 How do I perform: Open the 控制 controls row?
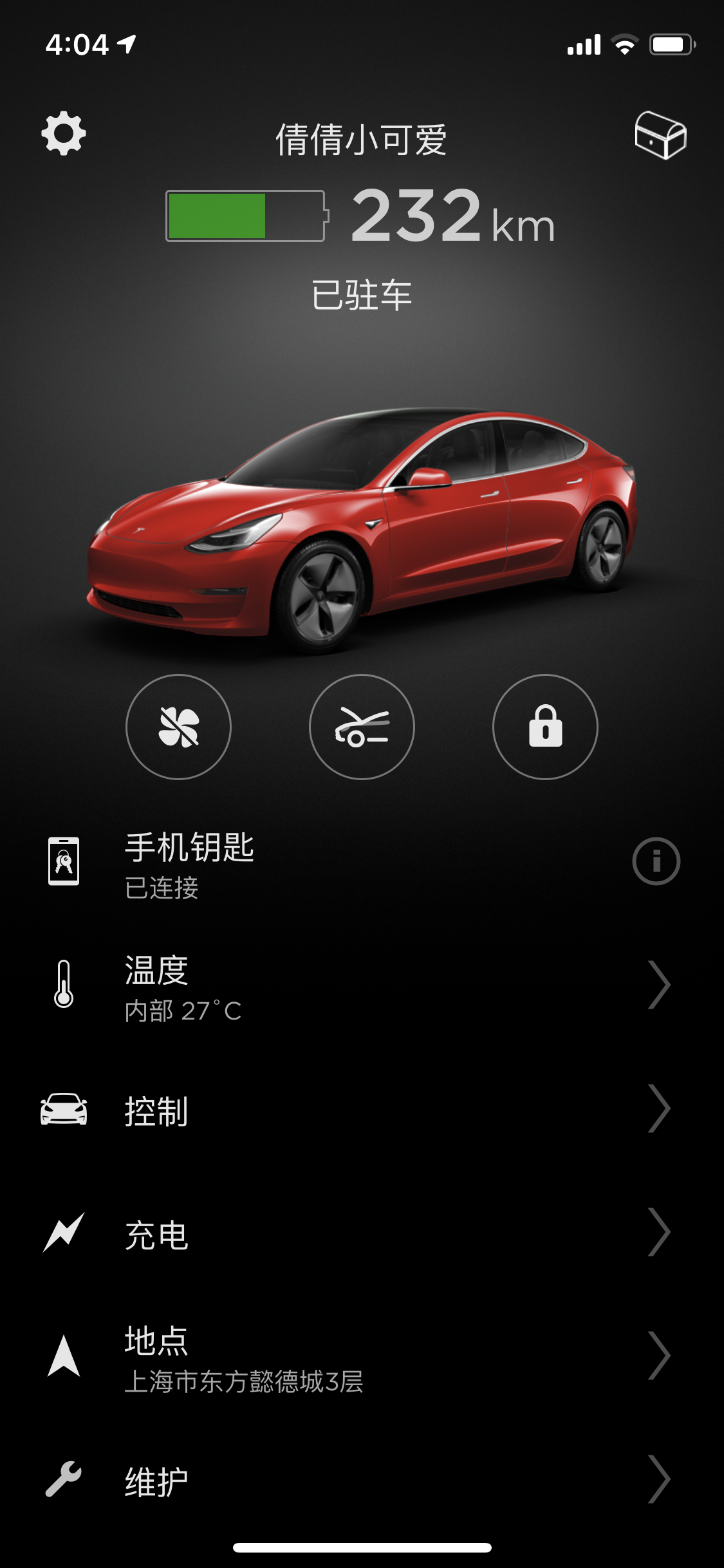(362, 1108)
